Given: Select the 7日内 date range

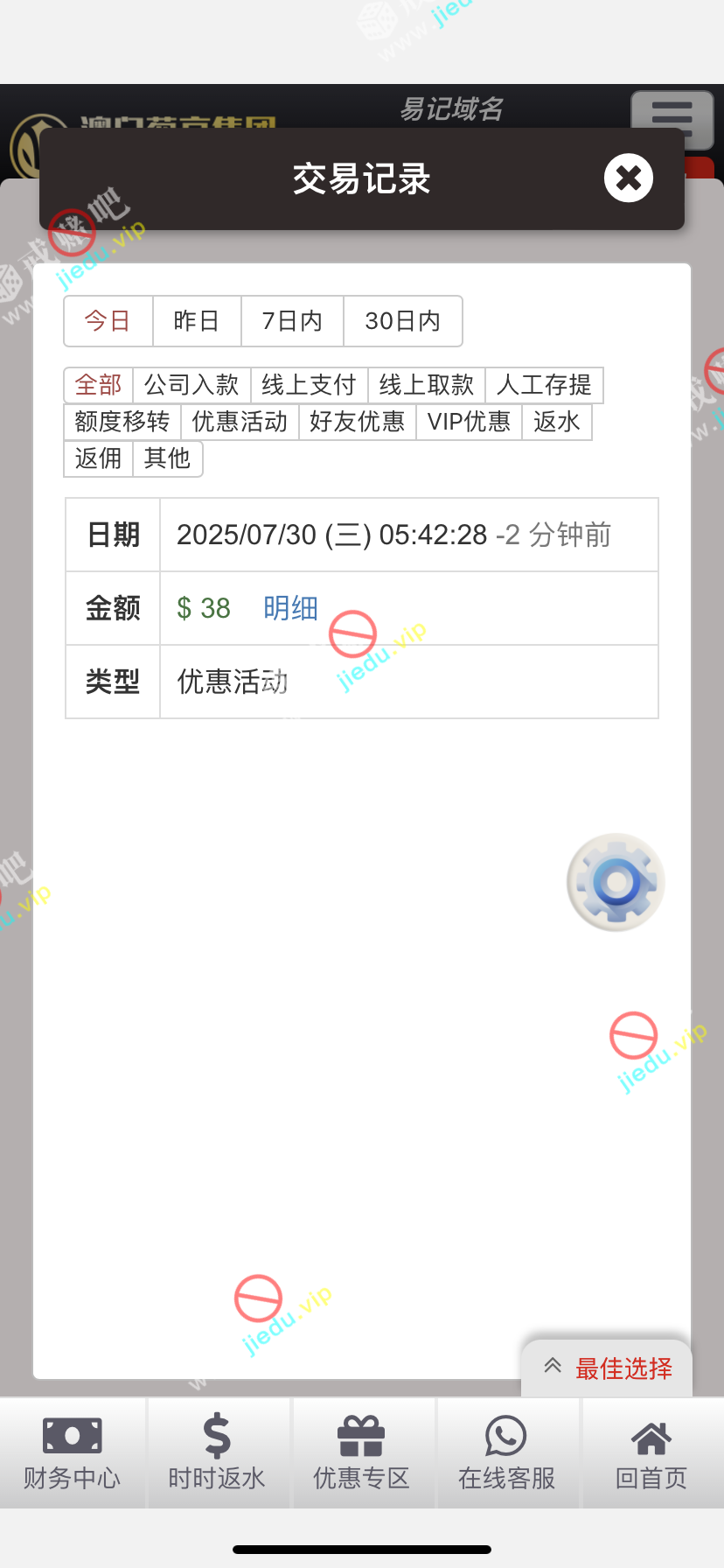Looking at the screenshot, I should [292, 321].
